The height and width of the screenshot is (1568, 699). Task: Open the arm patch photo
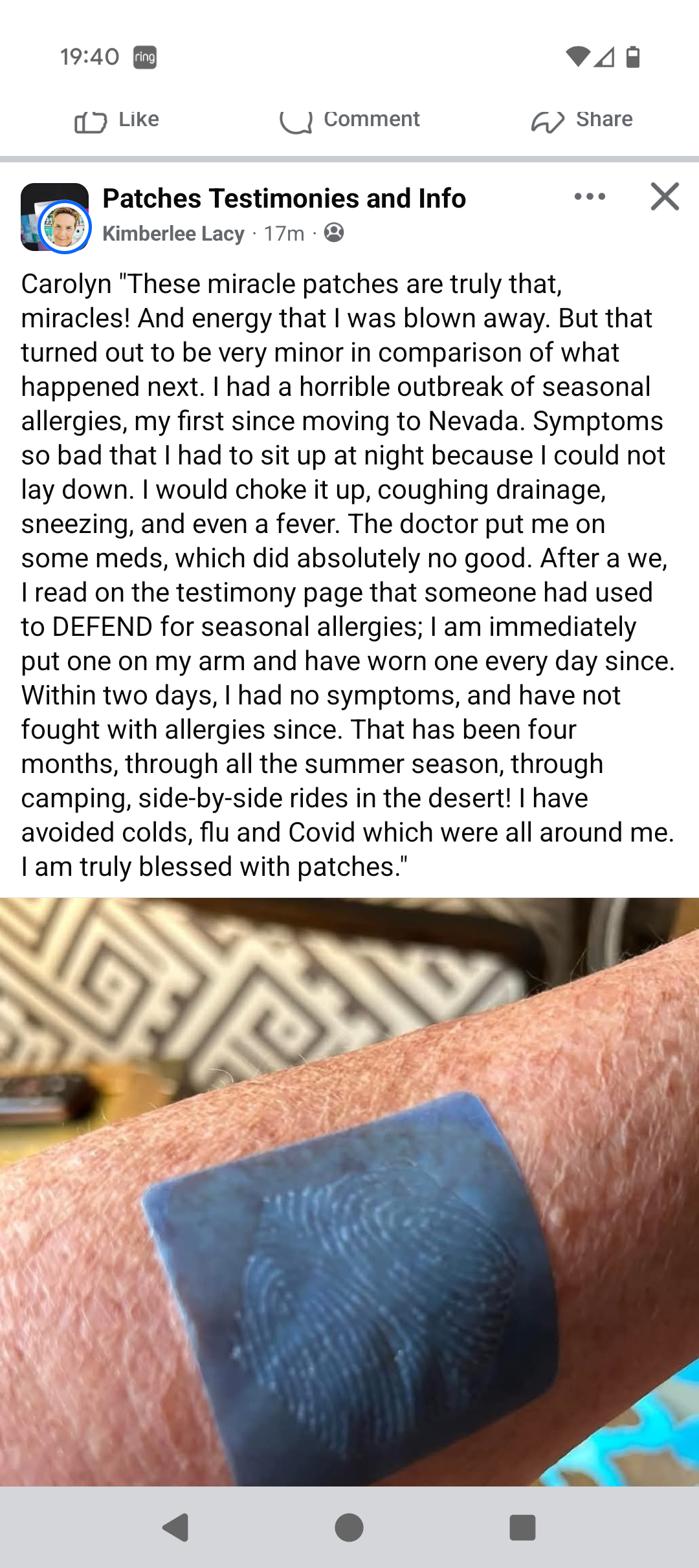point(349,1190)
